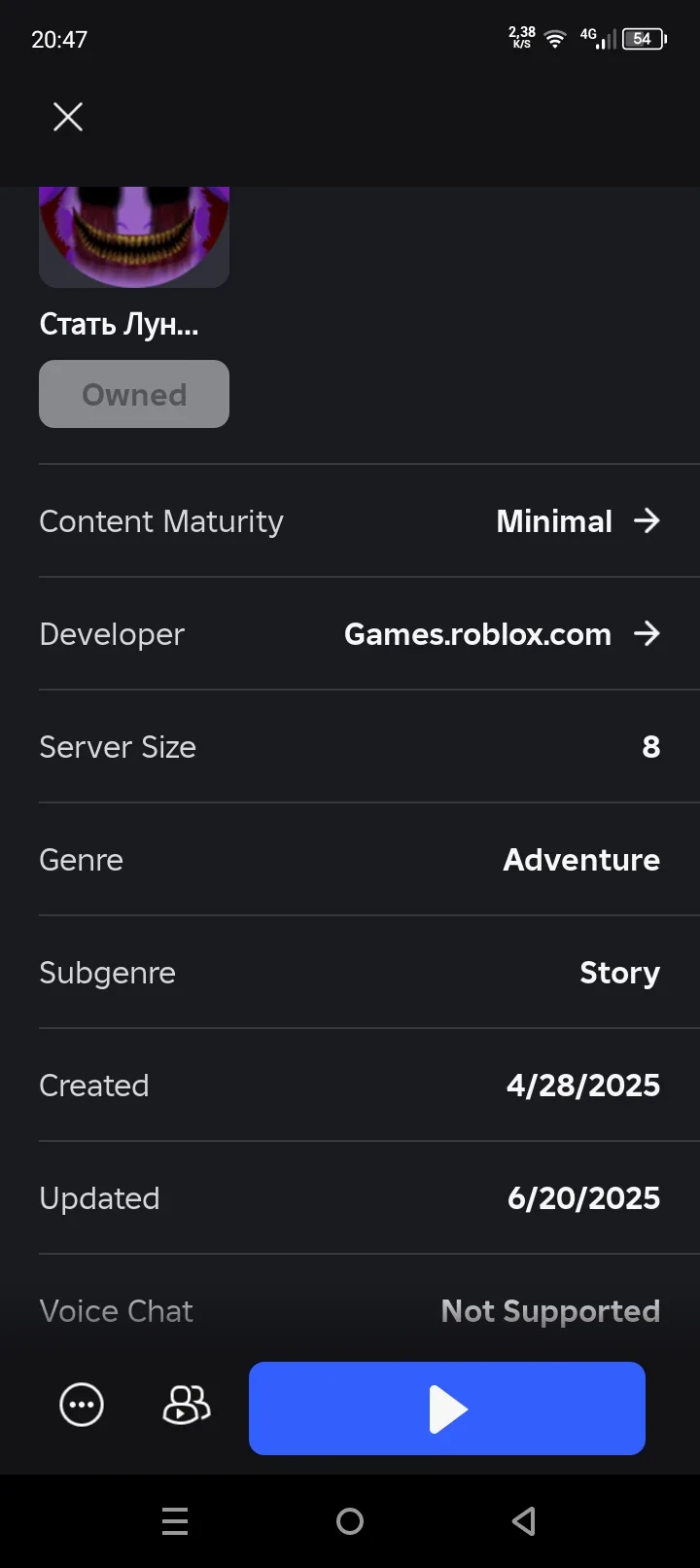Open recent apps from the navigation bar

coord(175,1521)
